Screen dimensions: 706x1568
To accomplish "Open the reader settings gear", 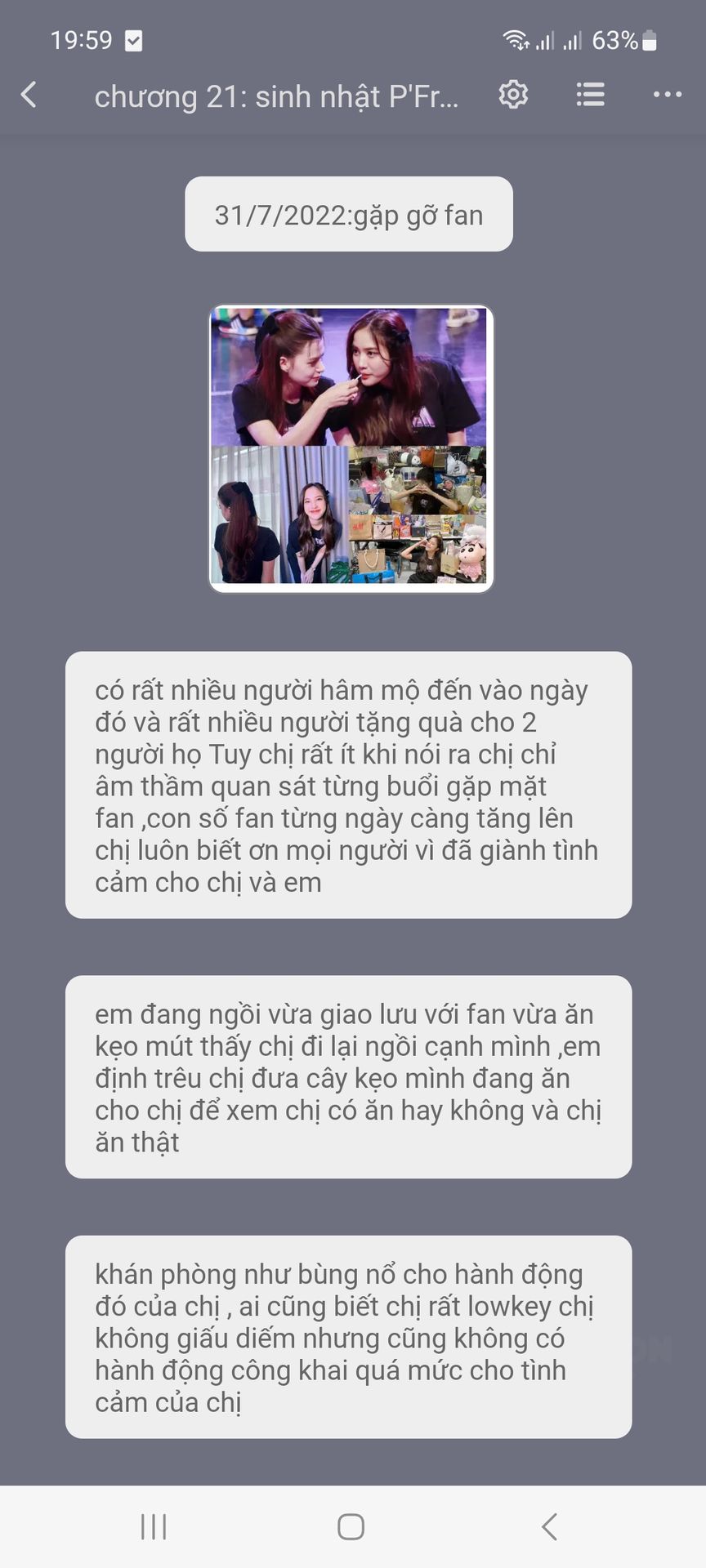I will 513,96.
